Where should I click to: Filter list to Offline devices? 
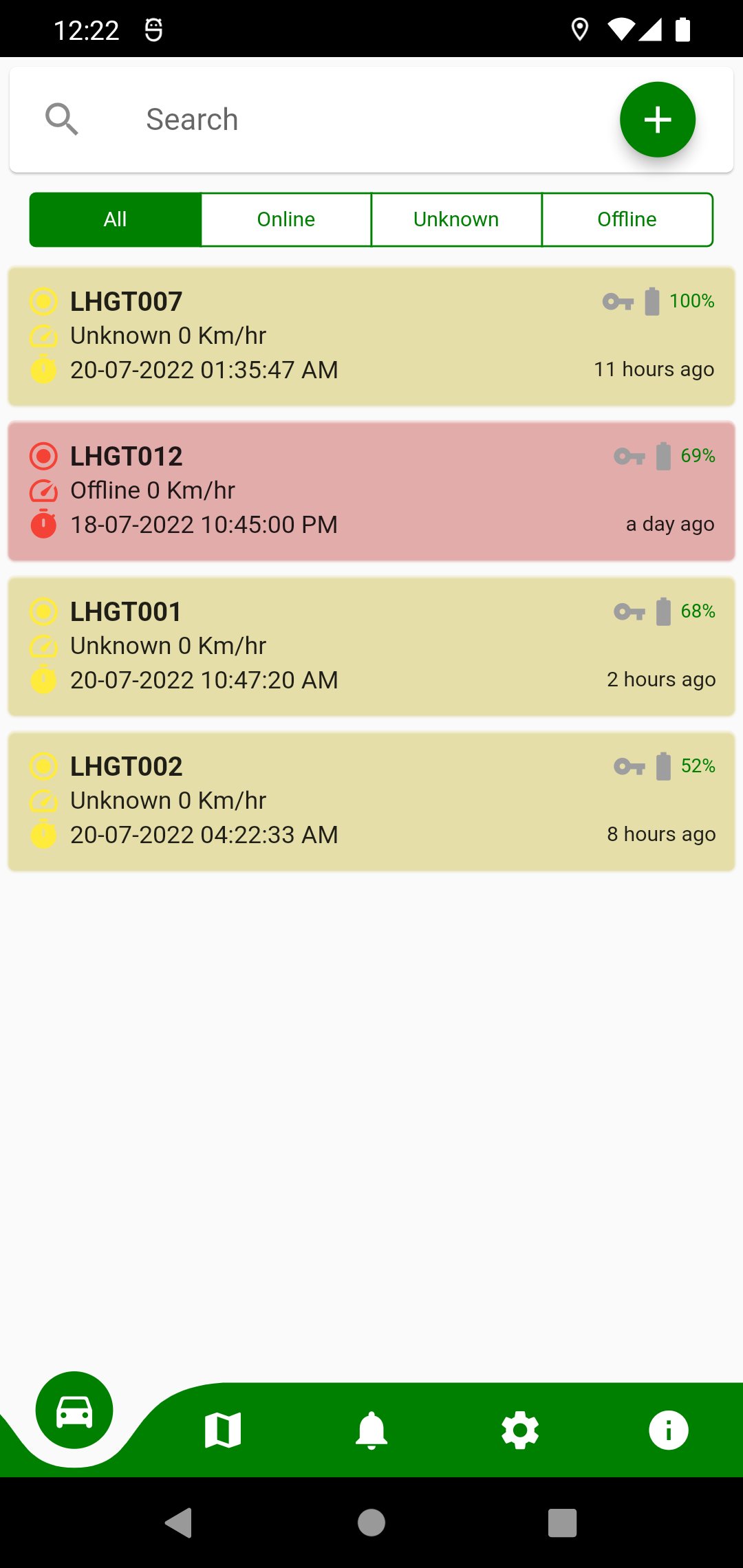[x=627, y=219]
